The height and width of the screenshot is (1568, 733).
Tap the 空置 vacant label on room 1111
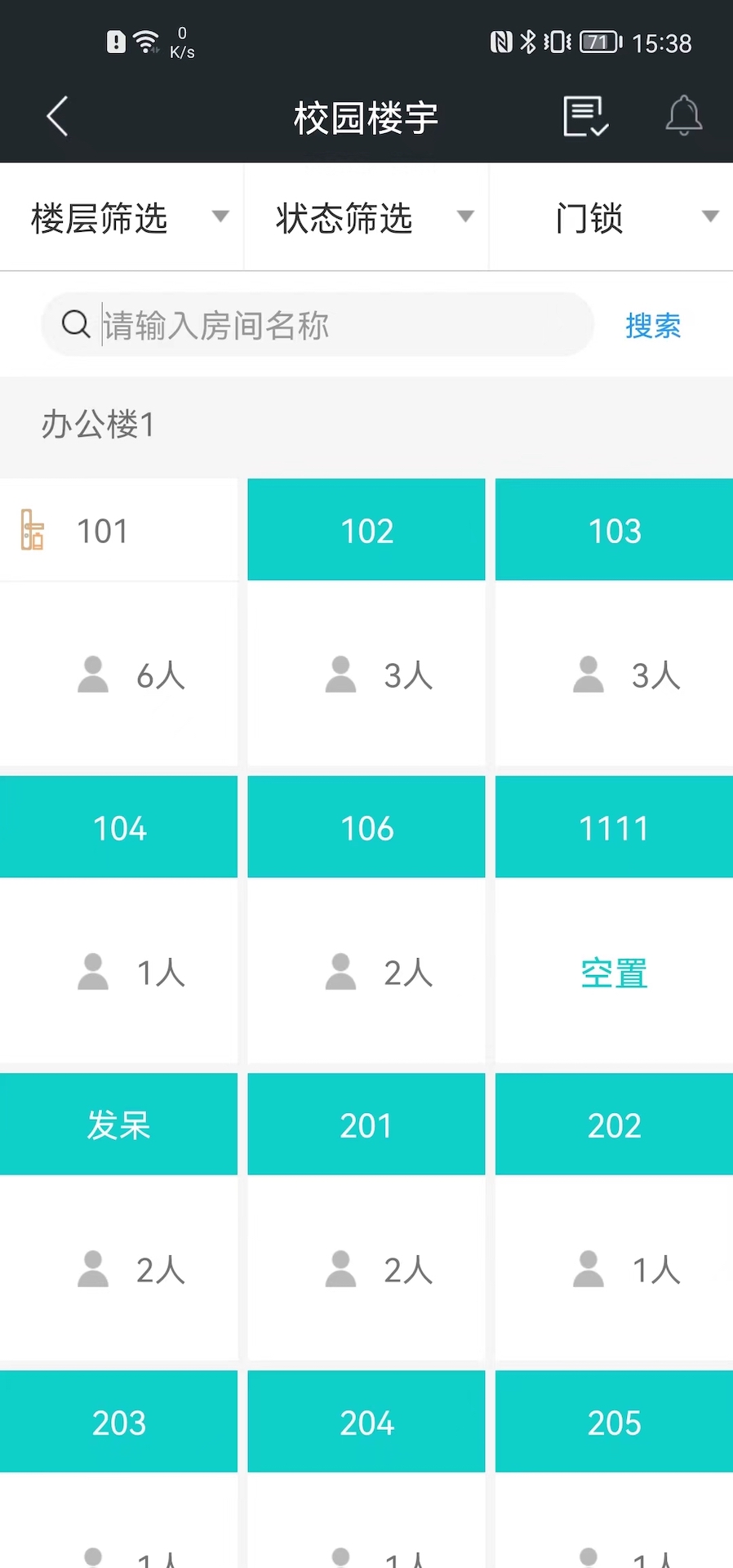(x=613, y=973)
